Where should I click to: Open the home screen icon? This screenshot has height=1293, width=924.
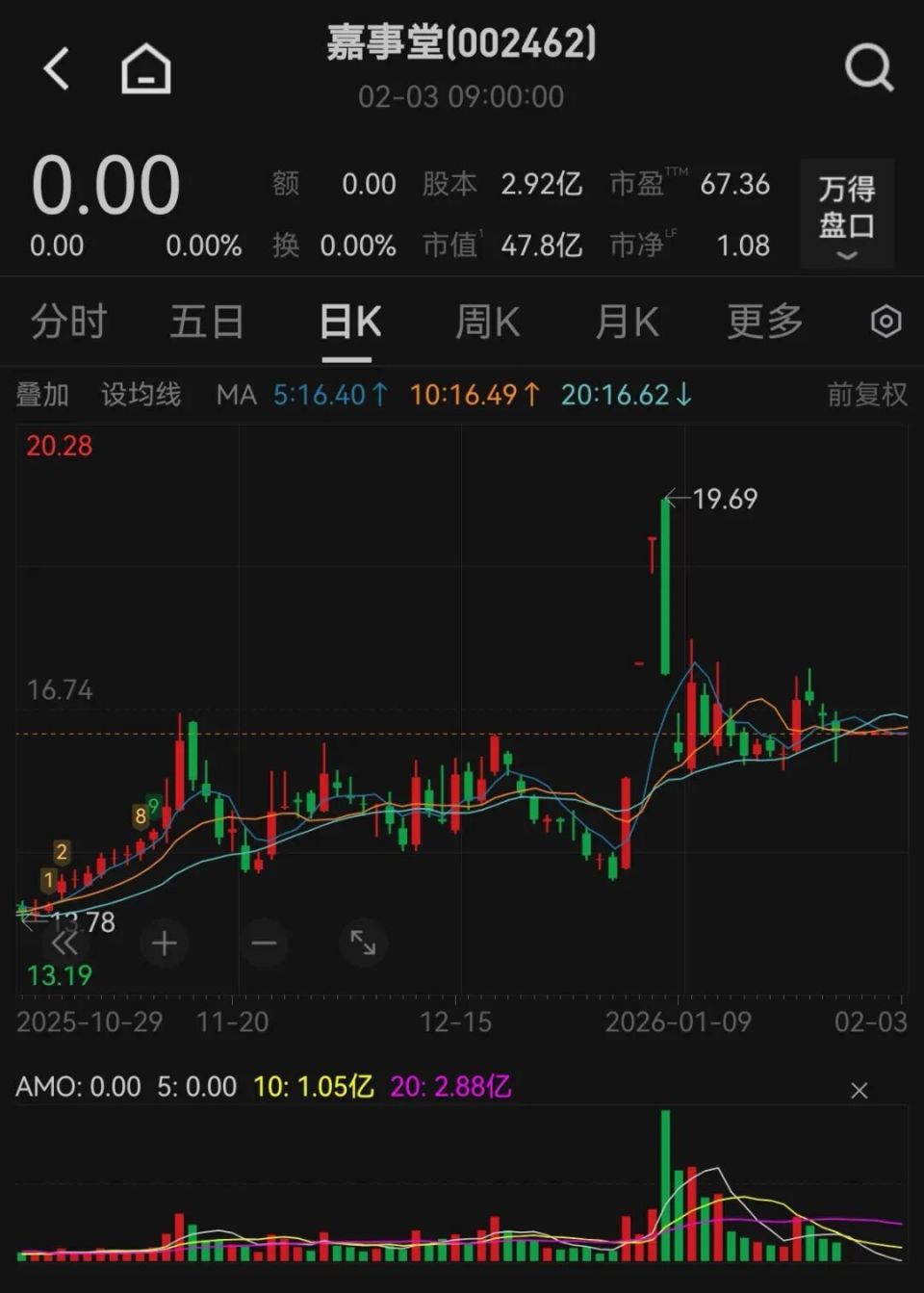[144, 65]
